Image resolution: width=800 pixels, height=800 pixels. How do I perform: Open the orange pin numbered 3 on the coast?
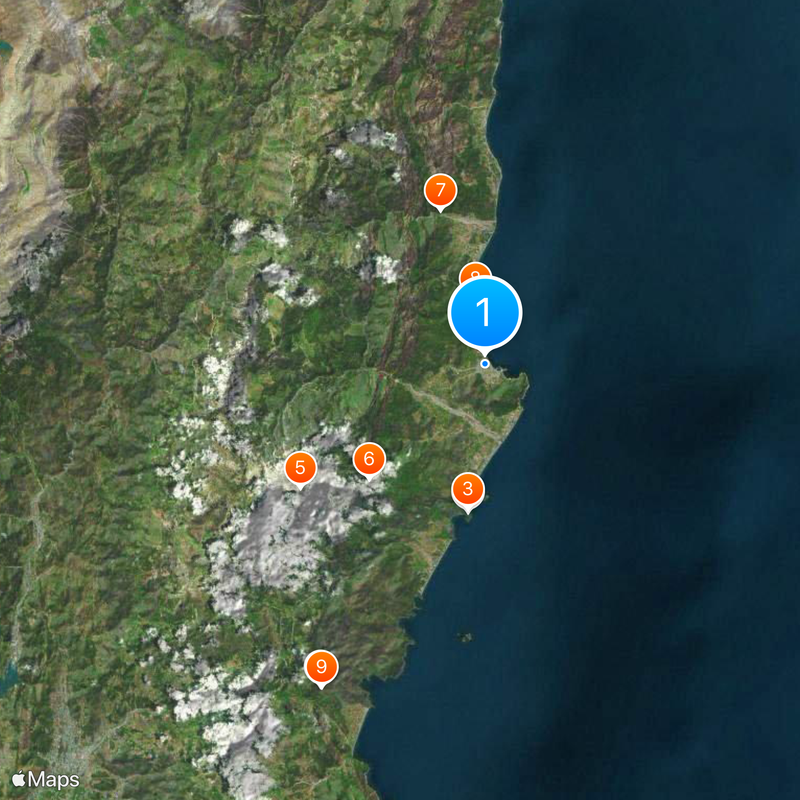coord(468,490)
